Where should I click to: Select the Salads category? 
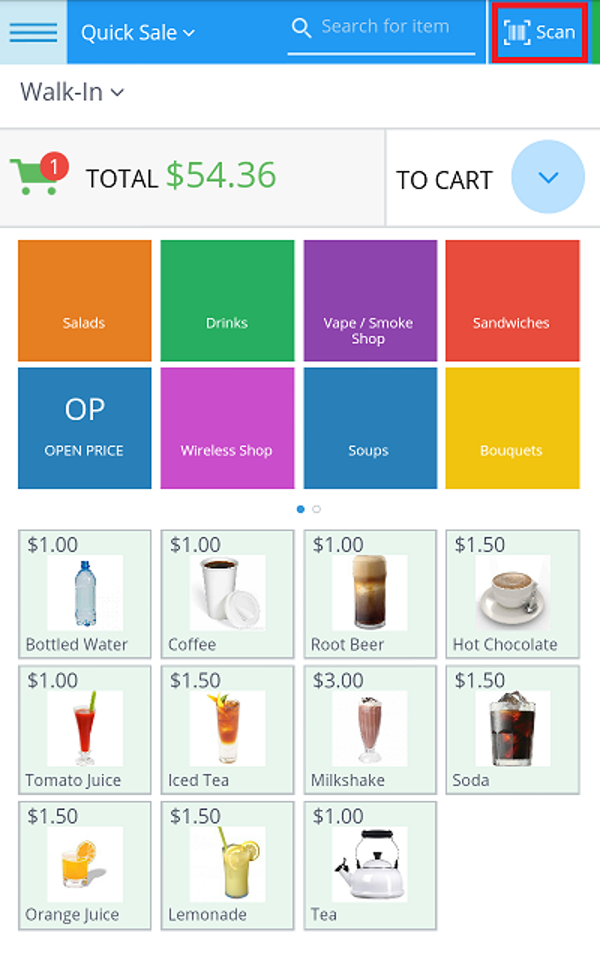[85, 300]
